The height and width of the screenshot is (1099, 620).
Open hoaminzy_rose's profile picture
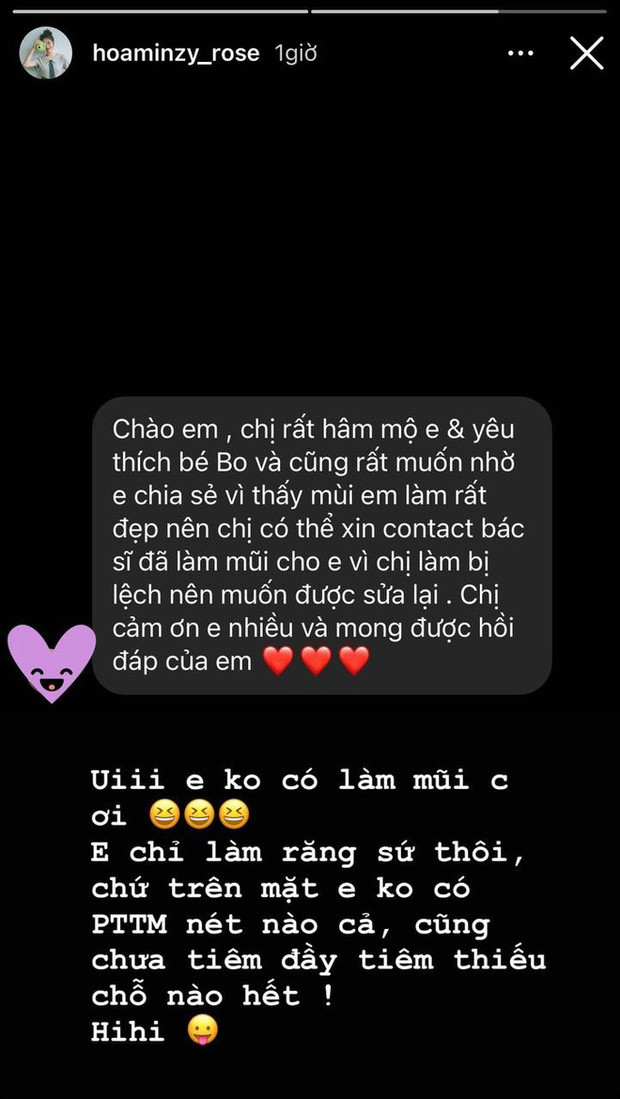coord(46,53)
